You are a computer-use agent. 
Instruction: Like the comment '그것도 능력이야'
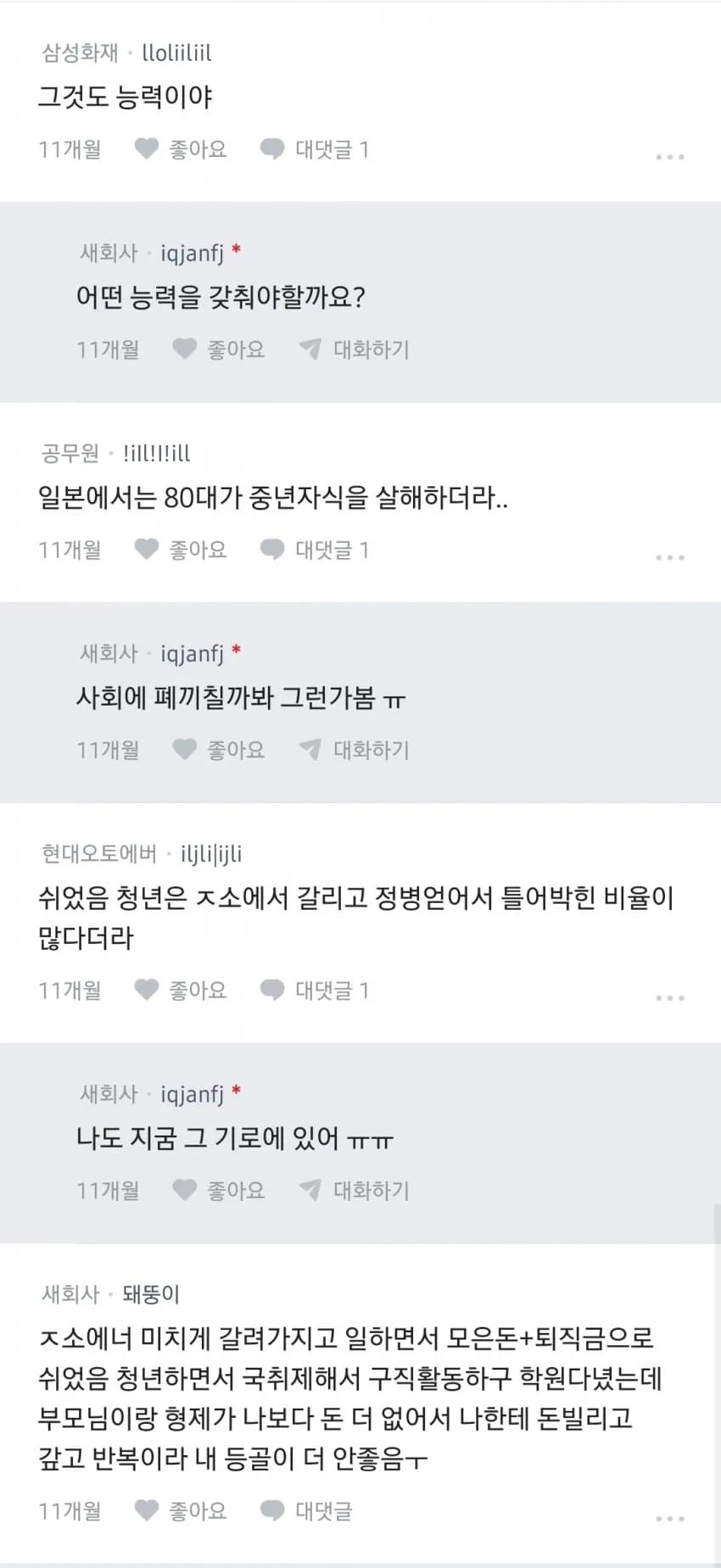pyautogui.click(x=181, y=149)
